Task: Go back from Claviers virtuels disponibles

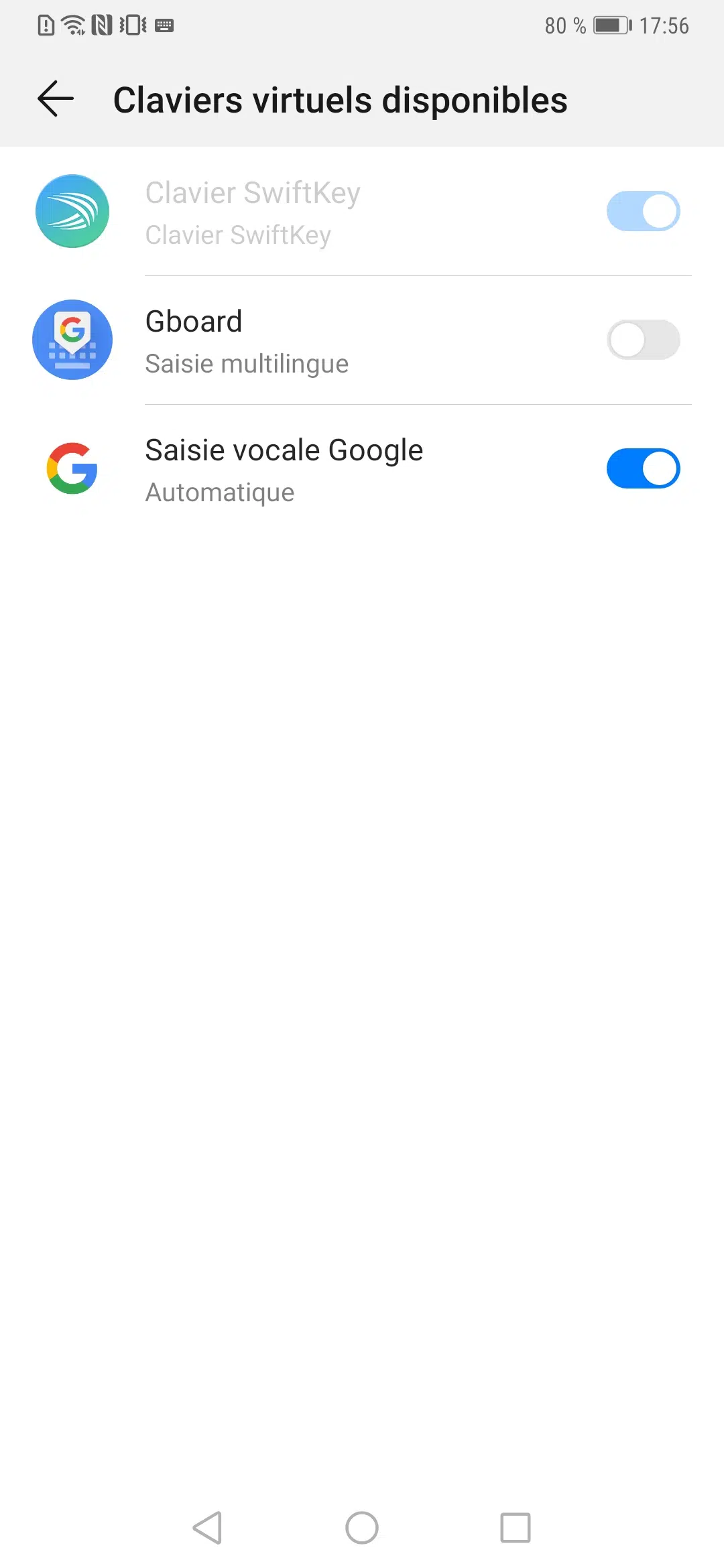Action: point(56,99)
